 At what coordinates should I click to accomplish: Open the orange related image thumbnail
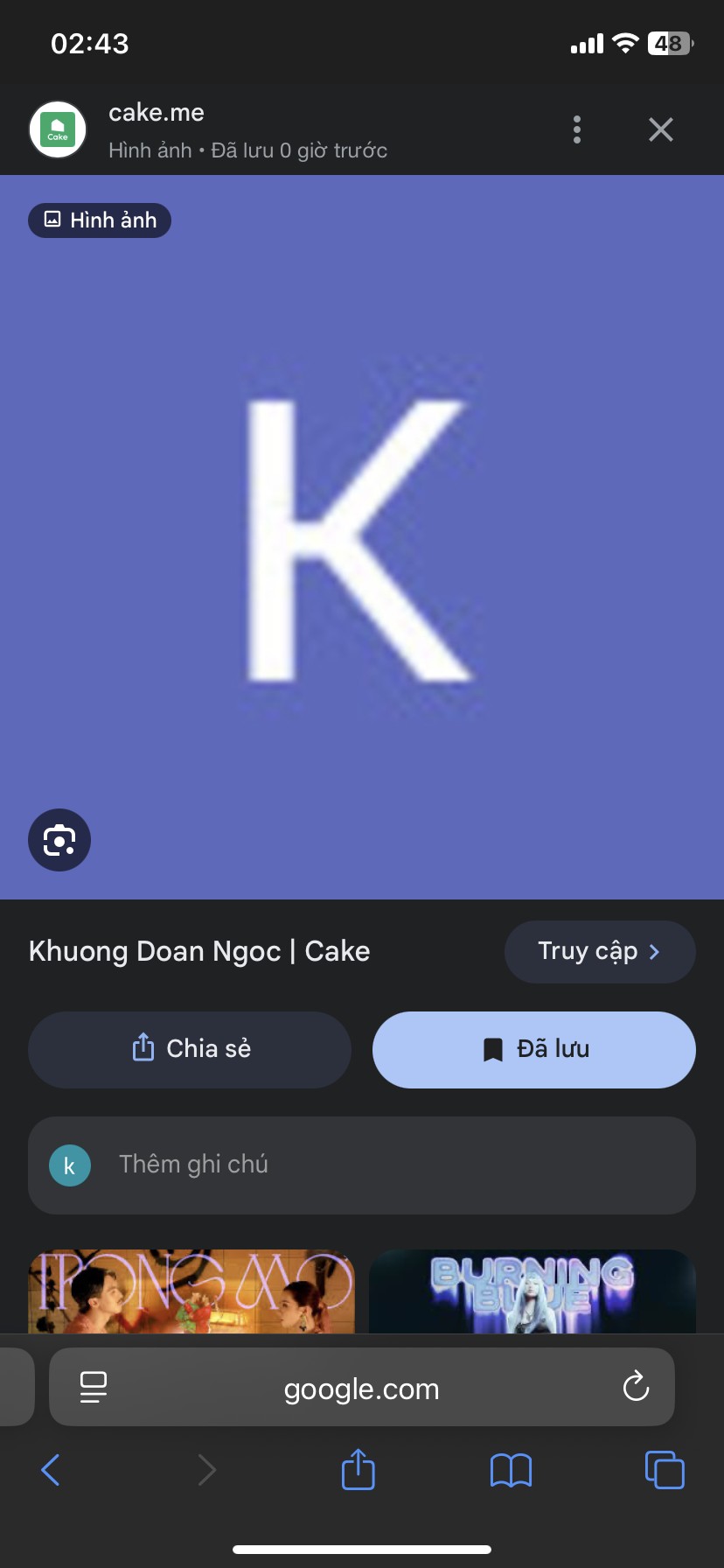pos(191,1291)
